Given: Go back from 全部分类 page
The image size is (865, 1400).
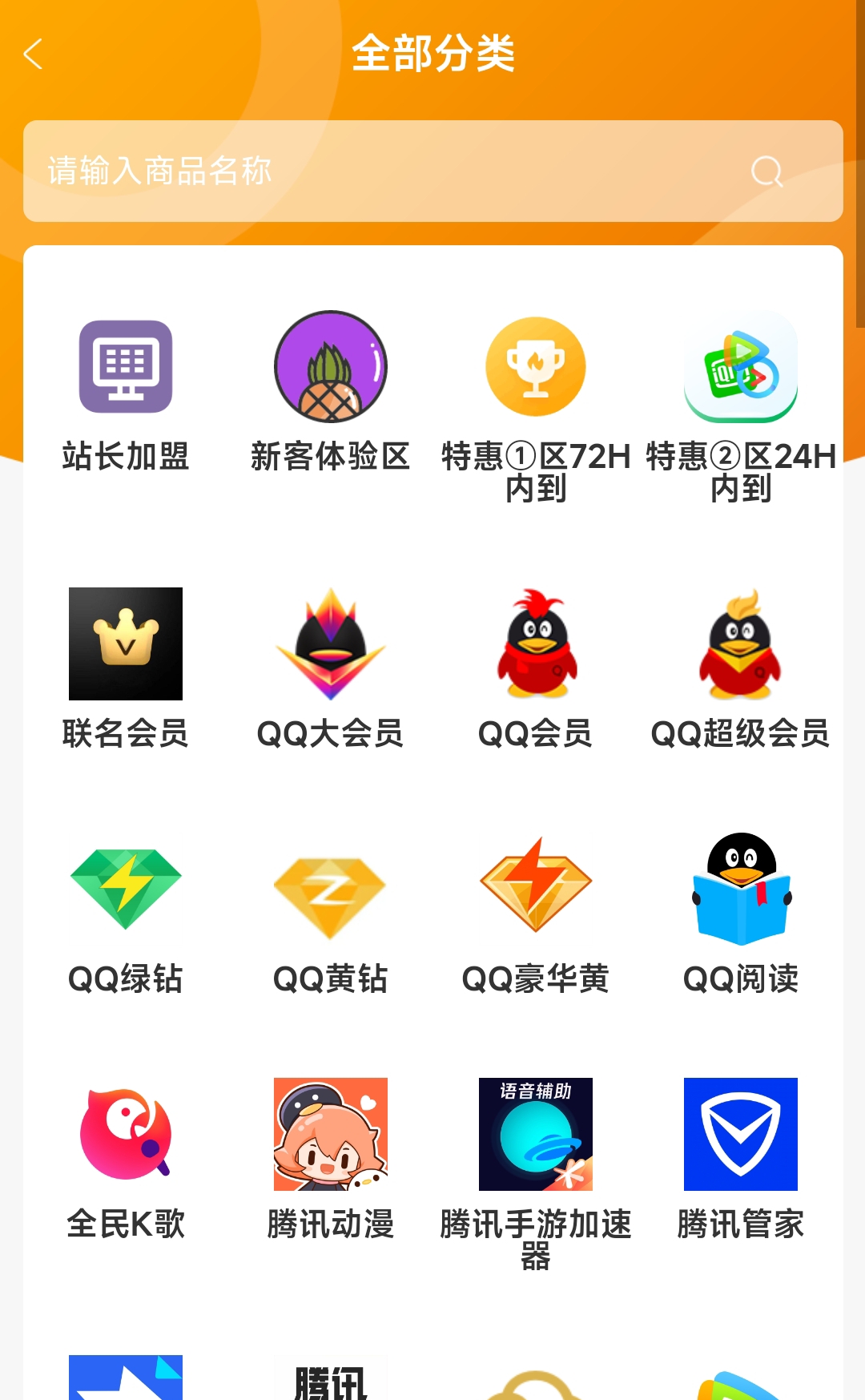Looking at the screenshot, I should pyautogui.click(x=33, y=54).
